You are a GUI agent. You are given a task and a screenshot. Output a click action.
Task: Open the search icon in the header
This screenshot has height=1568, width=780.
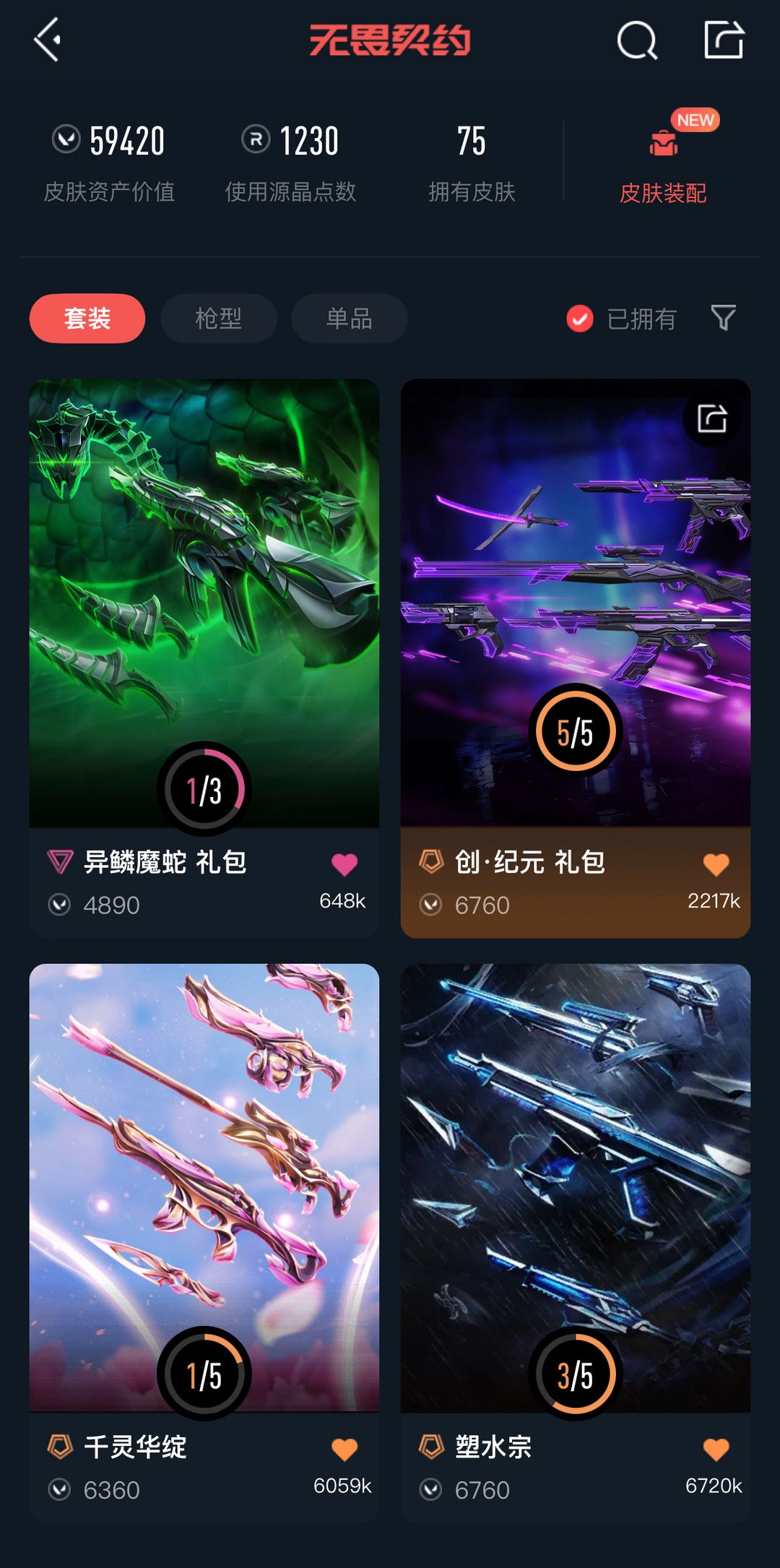(637, 40)
